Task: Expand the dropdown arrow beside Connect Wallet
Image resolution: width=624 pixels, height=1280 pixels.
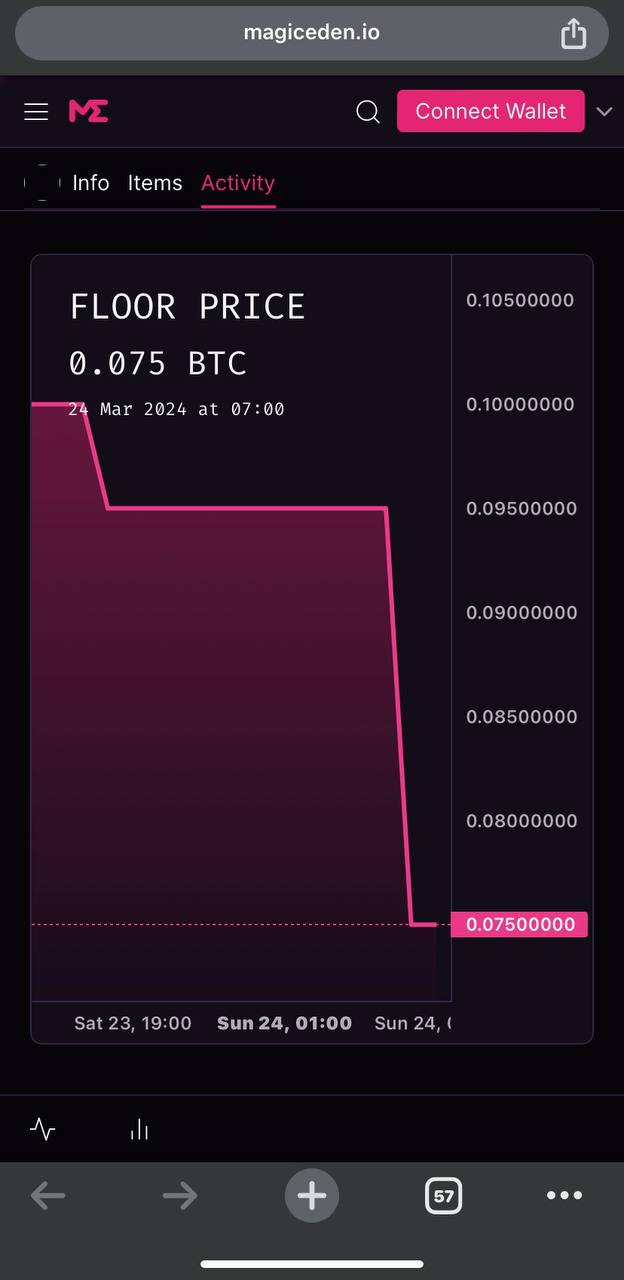Action: click(604, 111)
